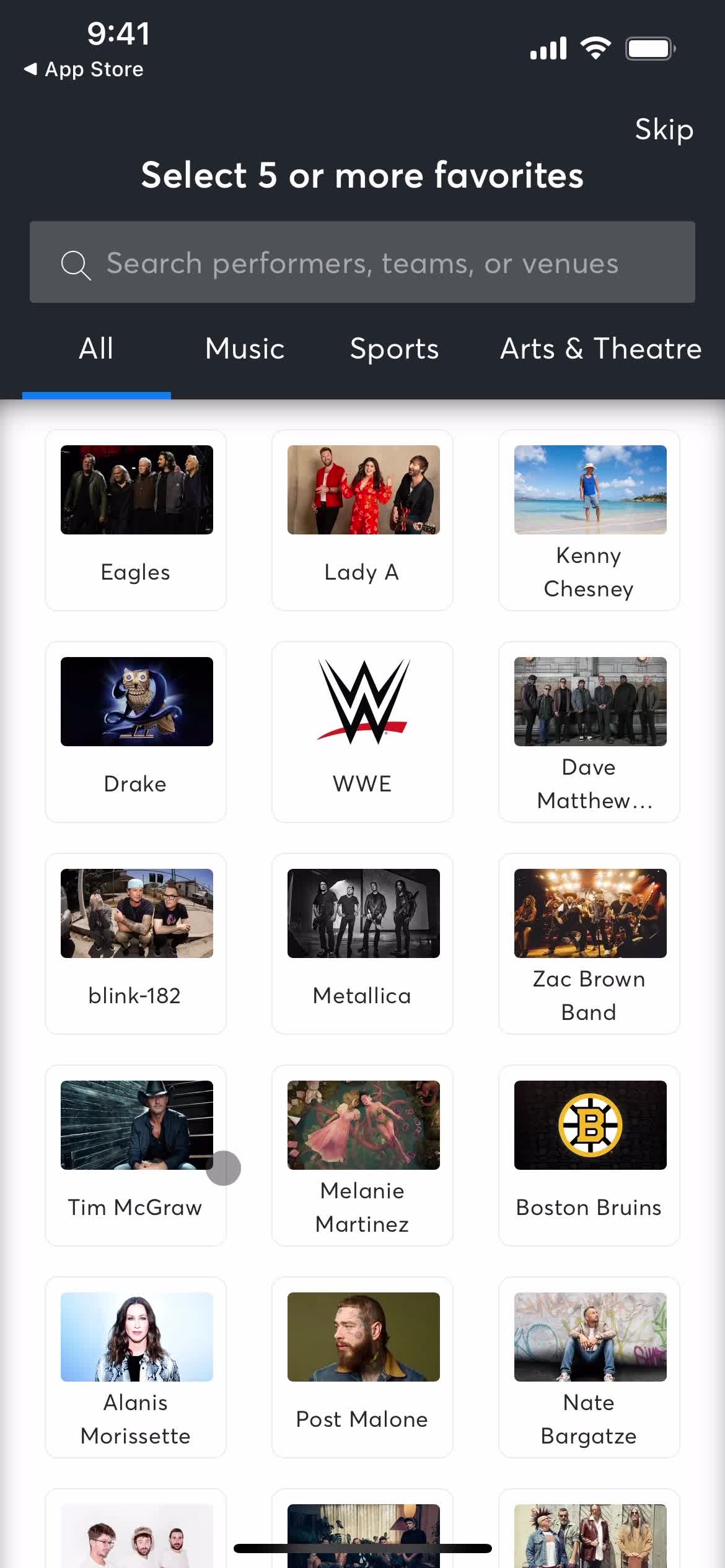The height and width of the screenshot is (1568, 725).
Task: Tap the home indicator bar
Action: 362,1547
